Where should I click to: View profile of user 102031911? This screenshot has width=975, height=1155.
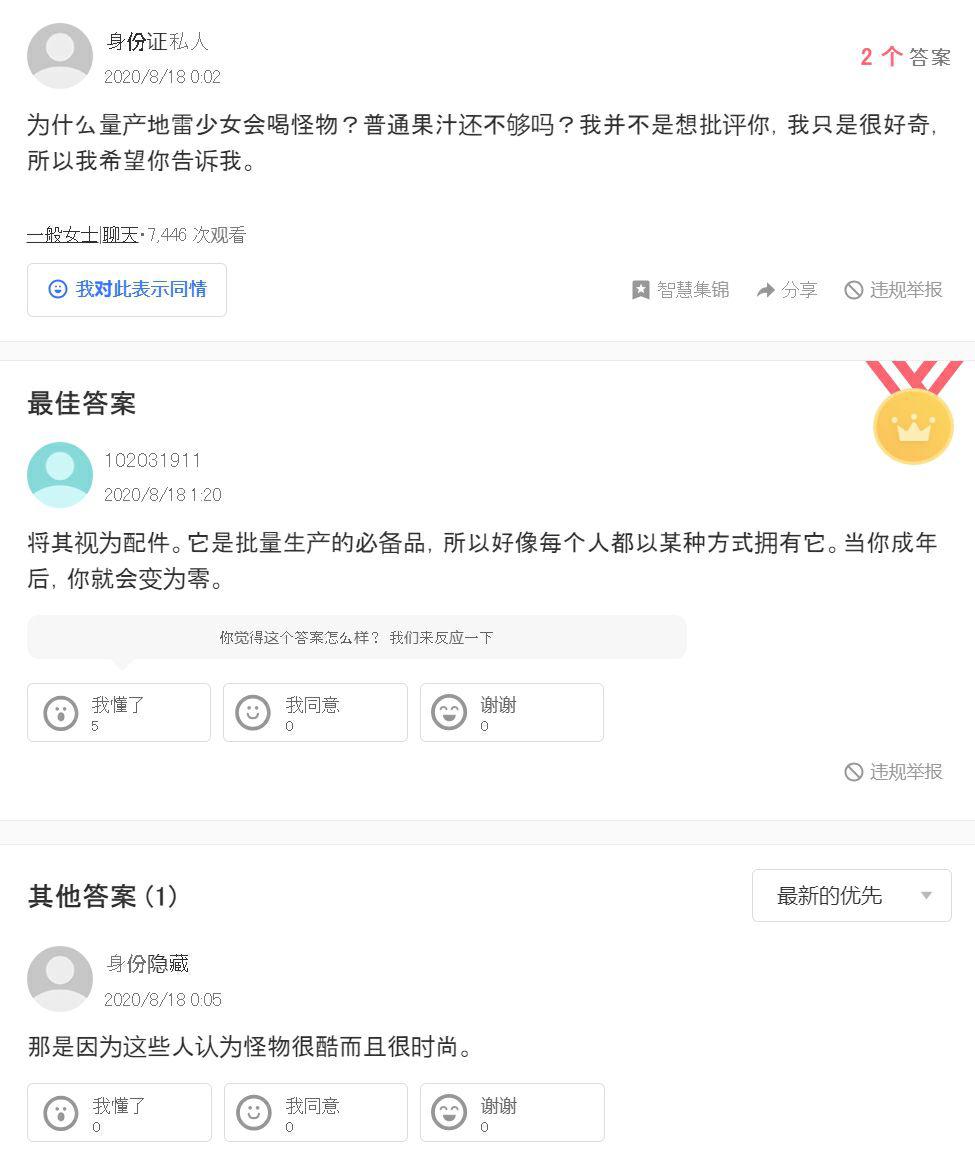pyautogui.click(x=152, y=461)
